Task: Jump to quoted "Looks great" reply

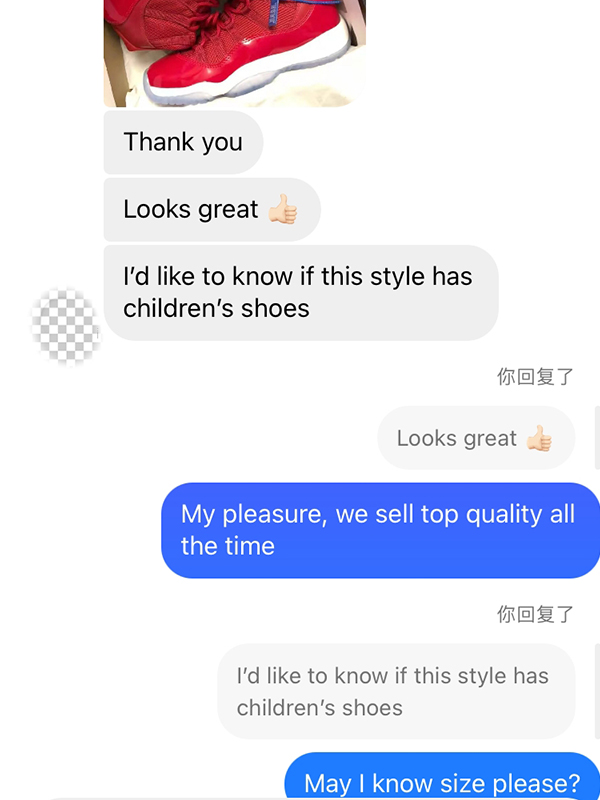Action: pos(475,438)
